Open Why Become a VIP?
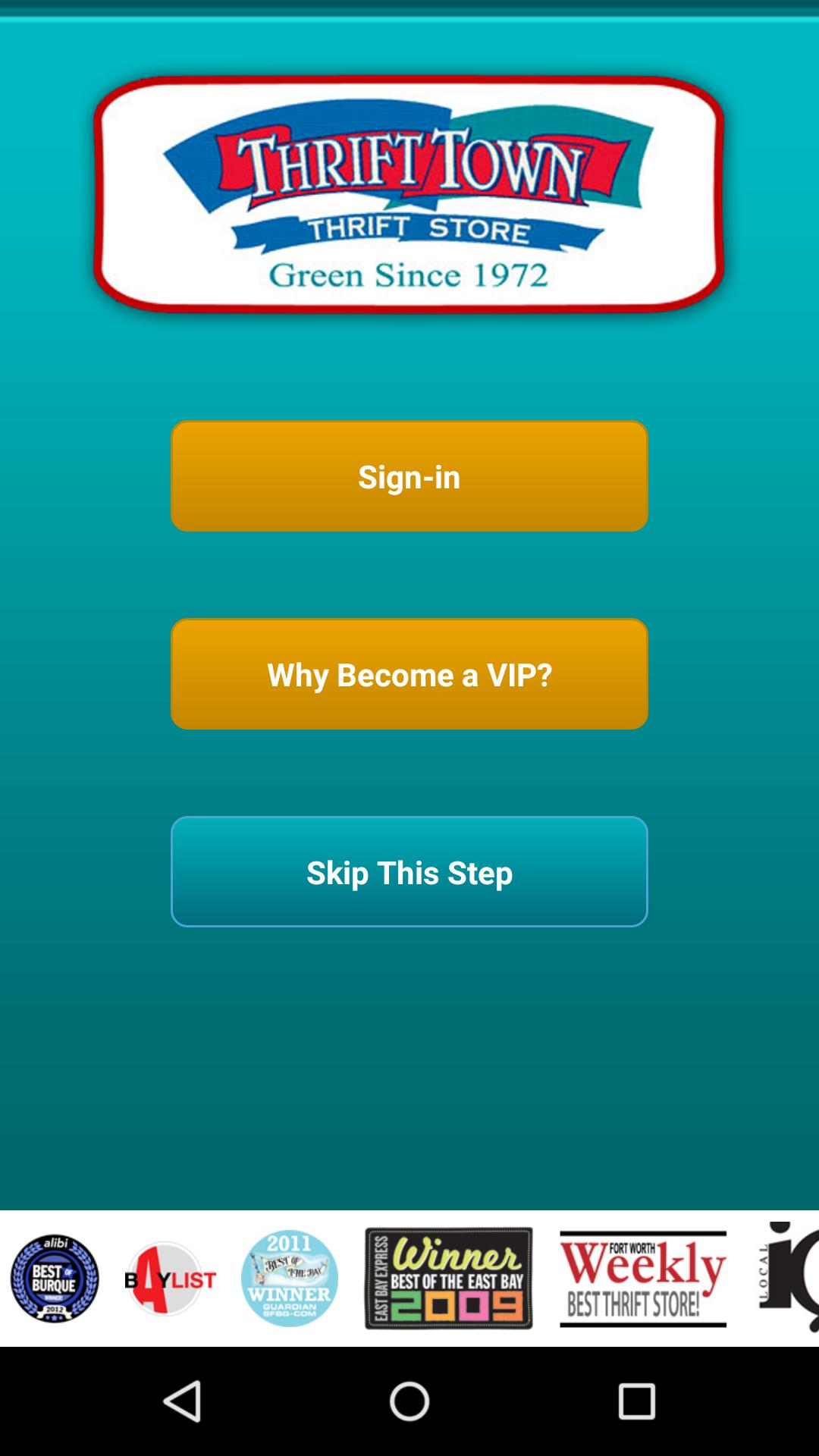Viewport: 819px width, 1456px height. 409,674
